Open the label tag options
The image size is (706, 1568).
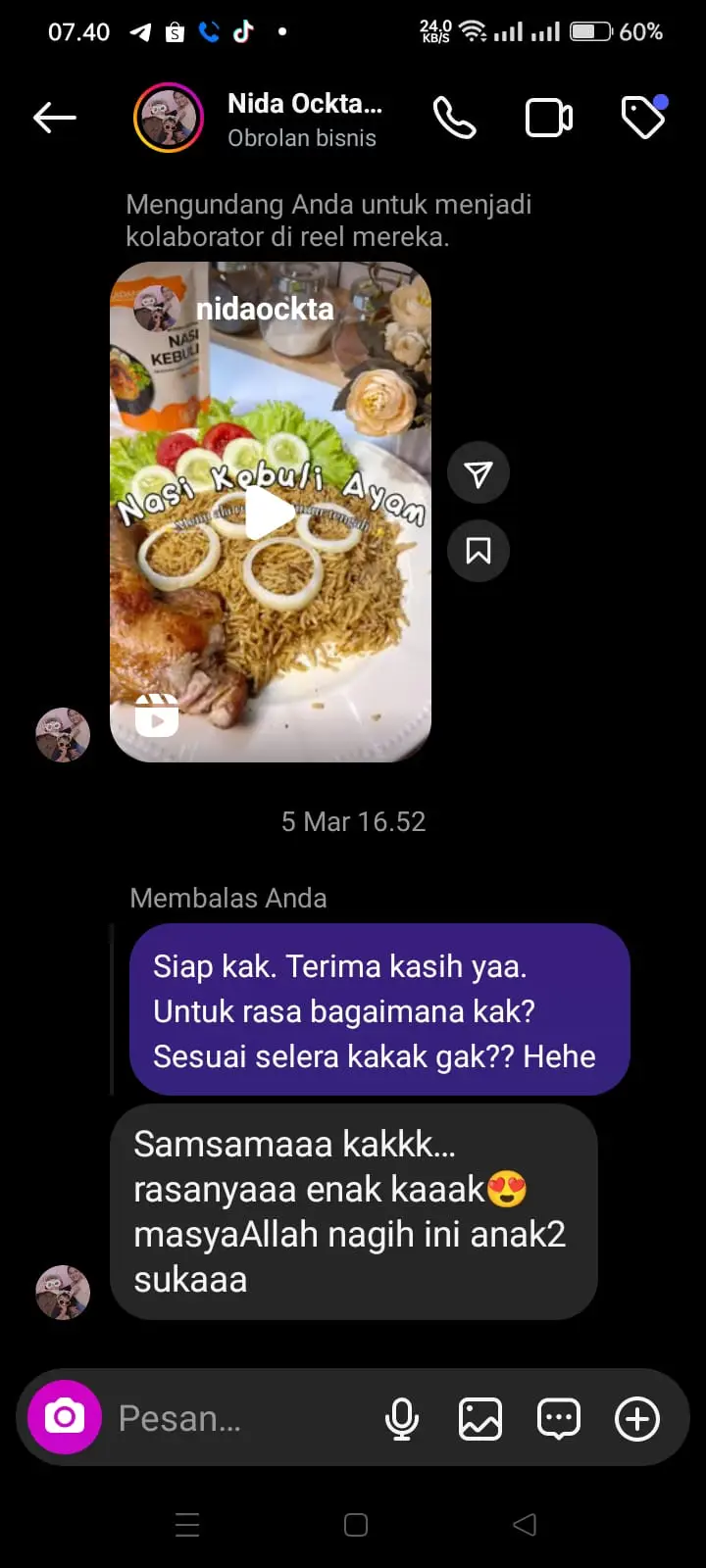643,118
